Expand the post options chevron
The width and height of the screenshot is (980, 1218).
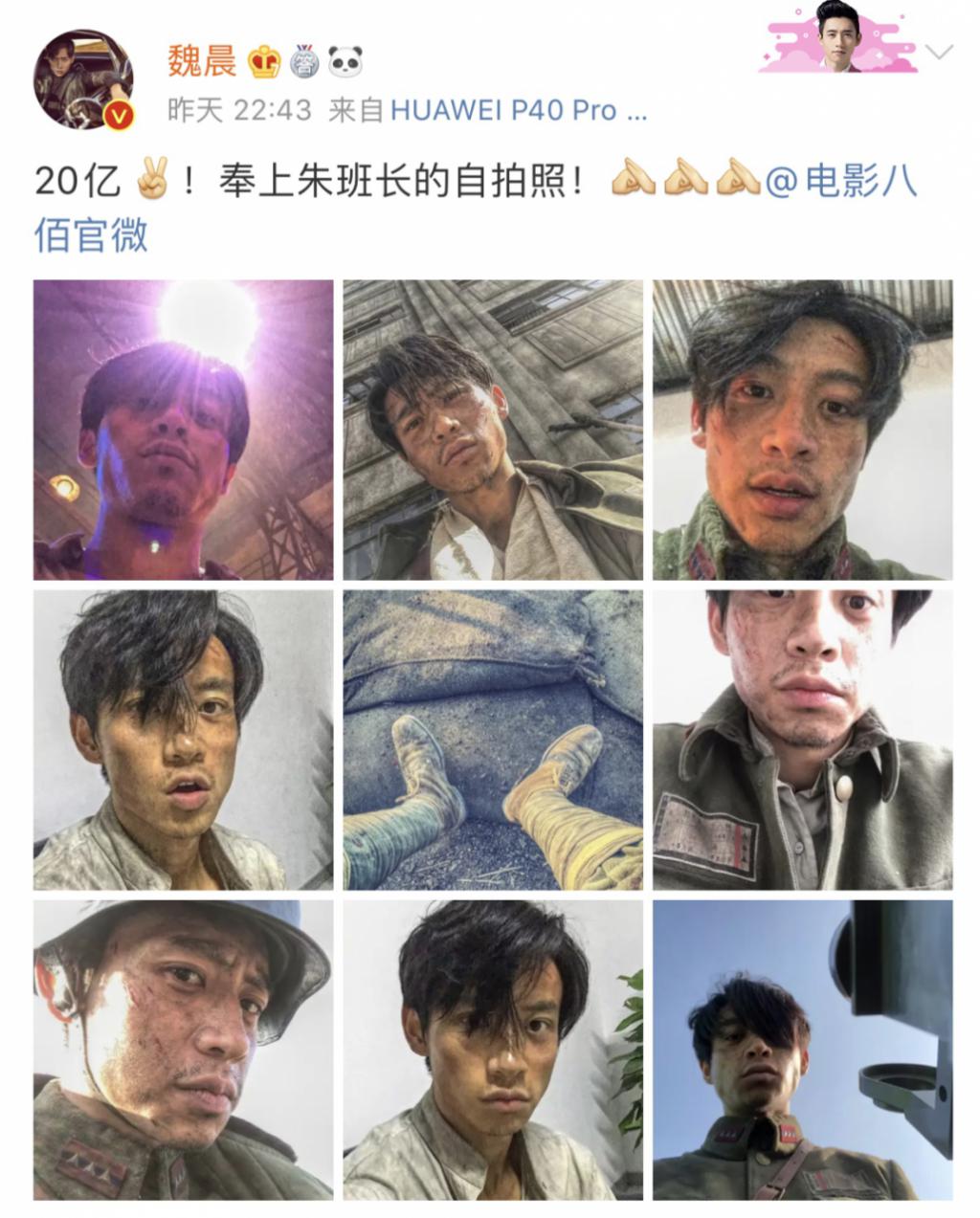coord(939,52)
